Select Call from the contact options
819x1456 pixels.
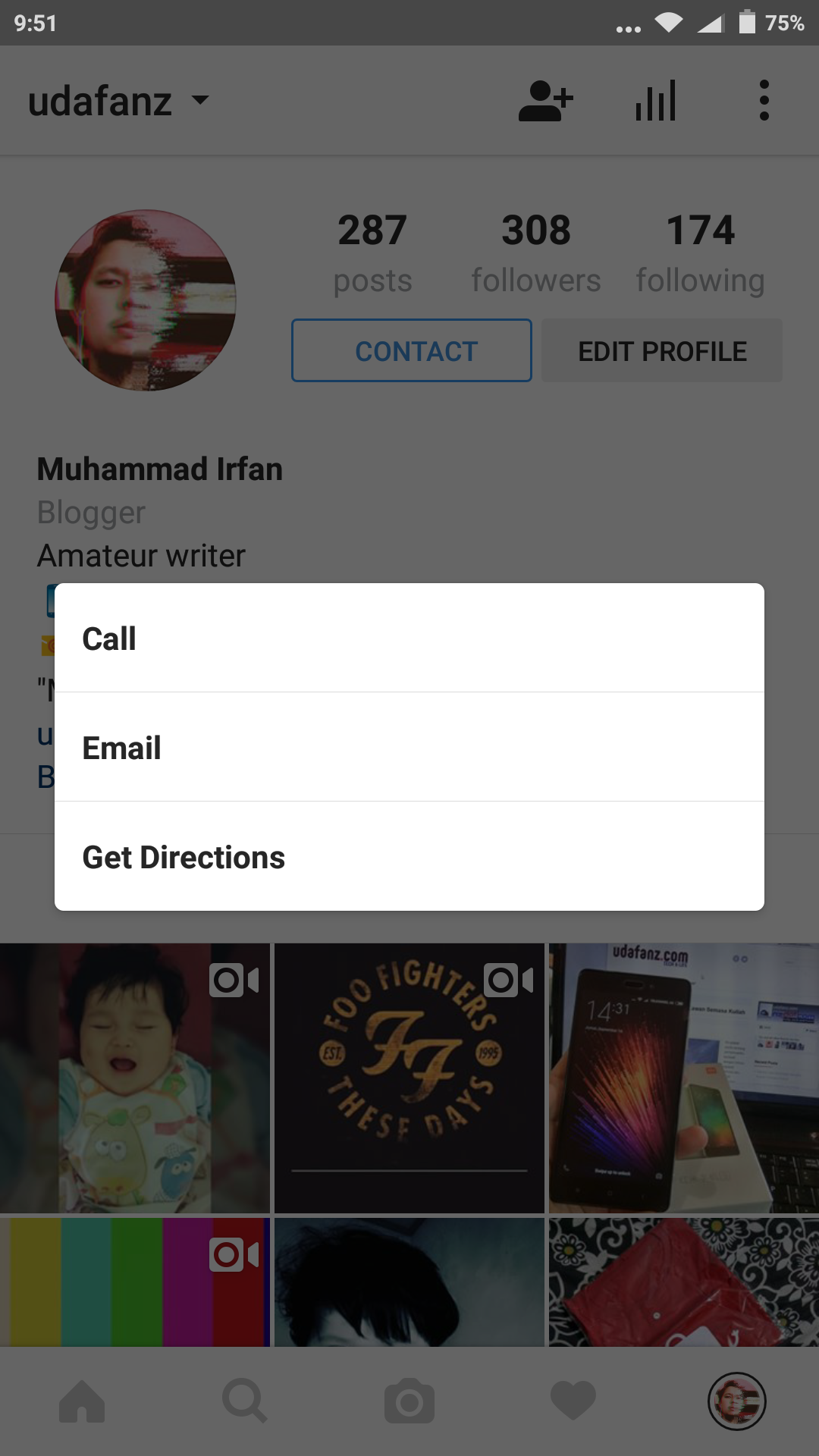[x=409, y=638]
